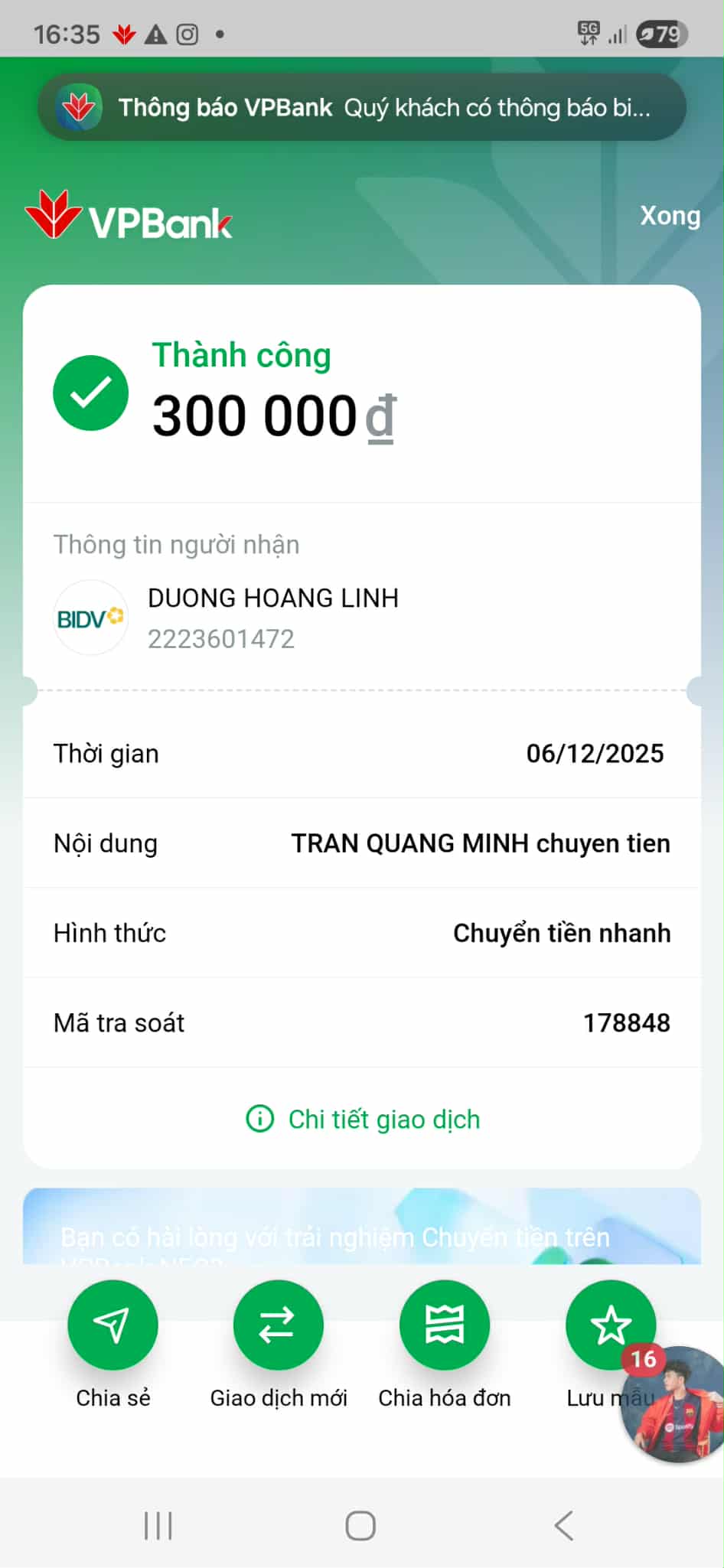
Task: Open the floating chat head bubble
Action: (x=675, y=1406)
